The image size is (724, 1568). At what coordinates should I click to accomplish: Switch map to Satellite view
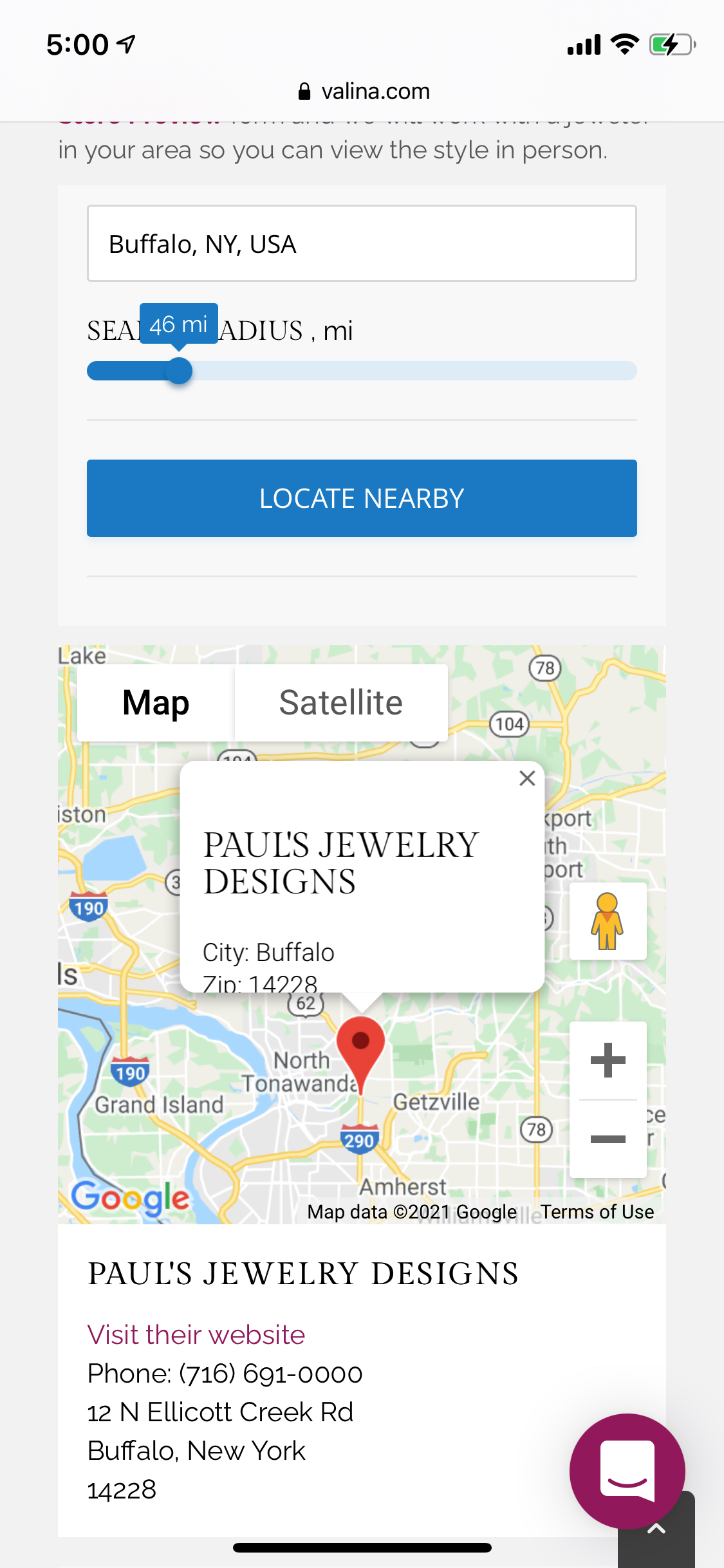pos(340,702)
